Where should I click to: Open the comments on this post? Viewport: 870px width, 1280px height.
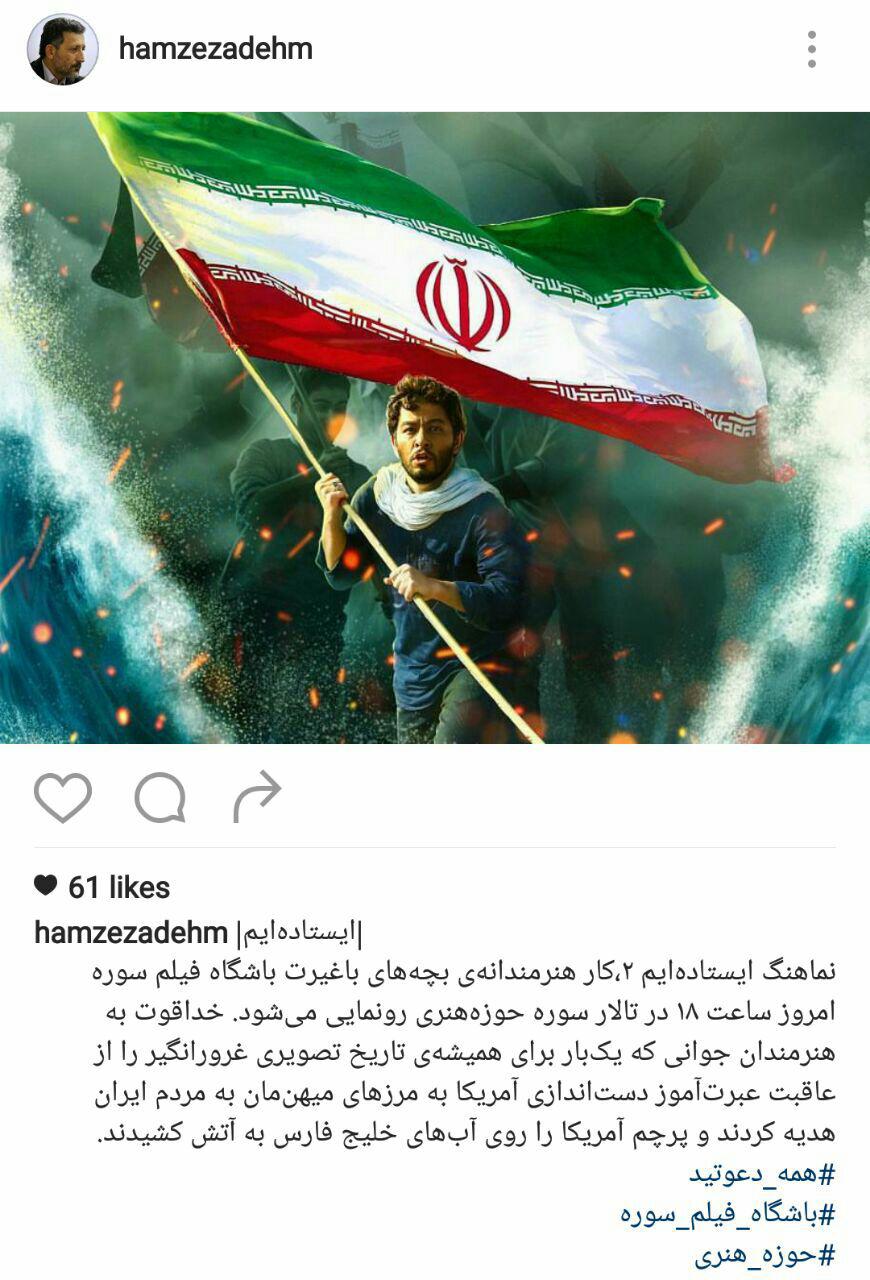coord(160,797)
